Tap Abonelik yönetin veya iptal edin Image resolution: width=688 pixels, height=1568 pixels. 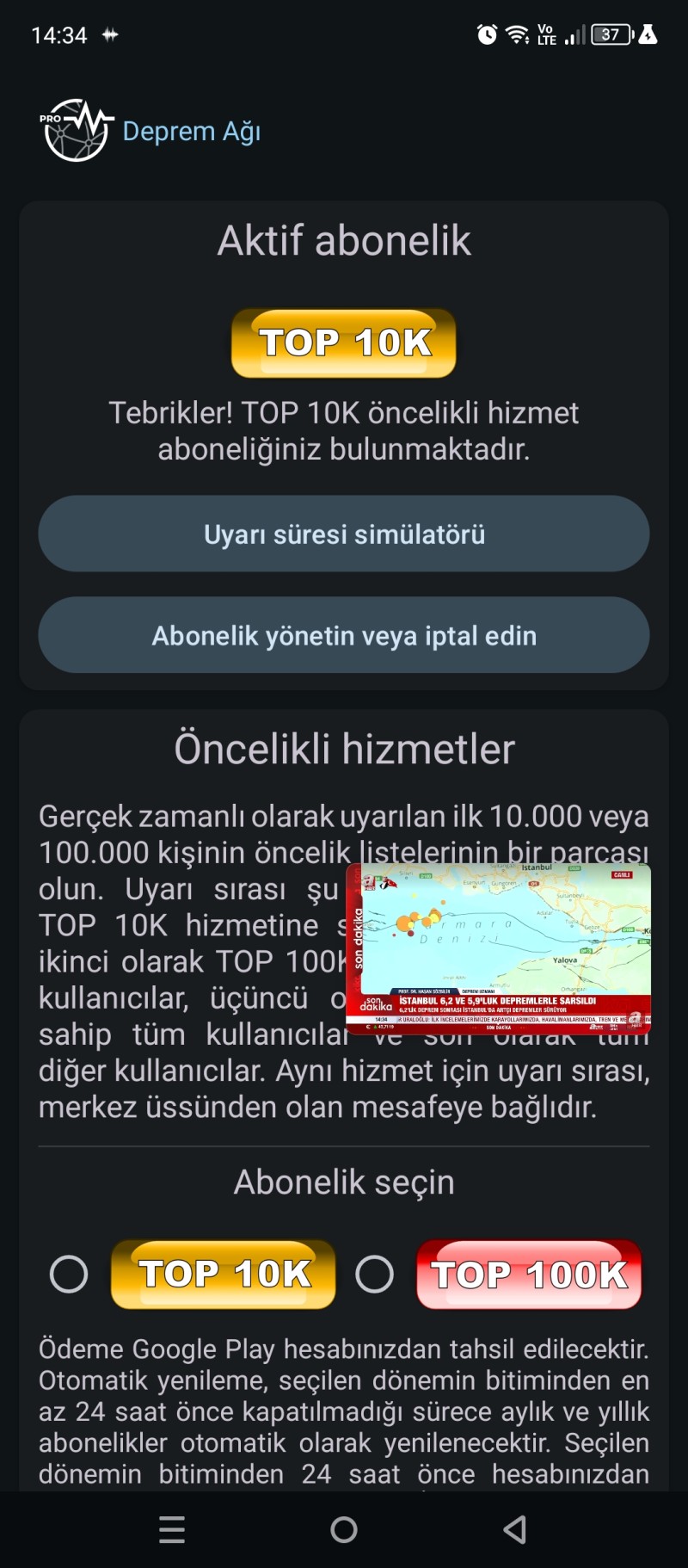(x=343, y=636)
